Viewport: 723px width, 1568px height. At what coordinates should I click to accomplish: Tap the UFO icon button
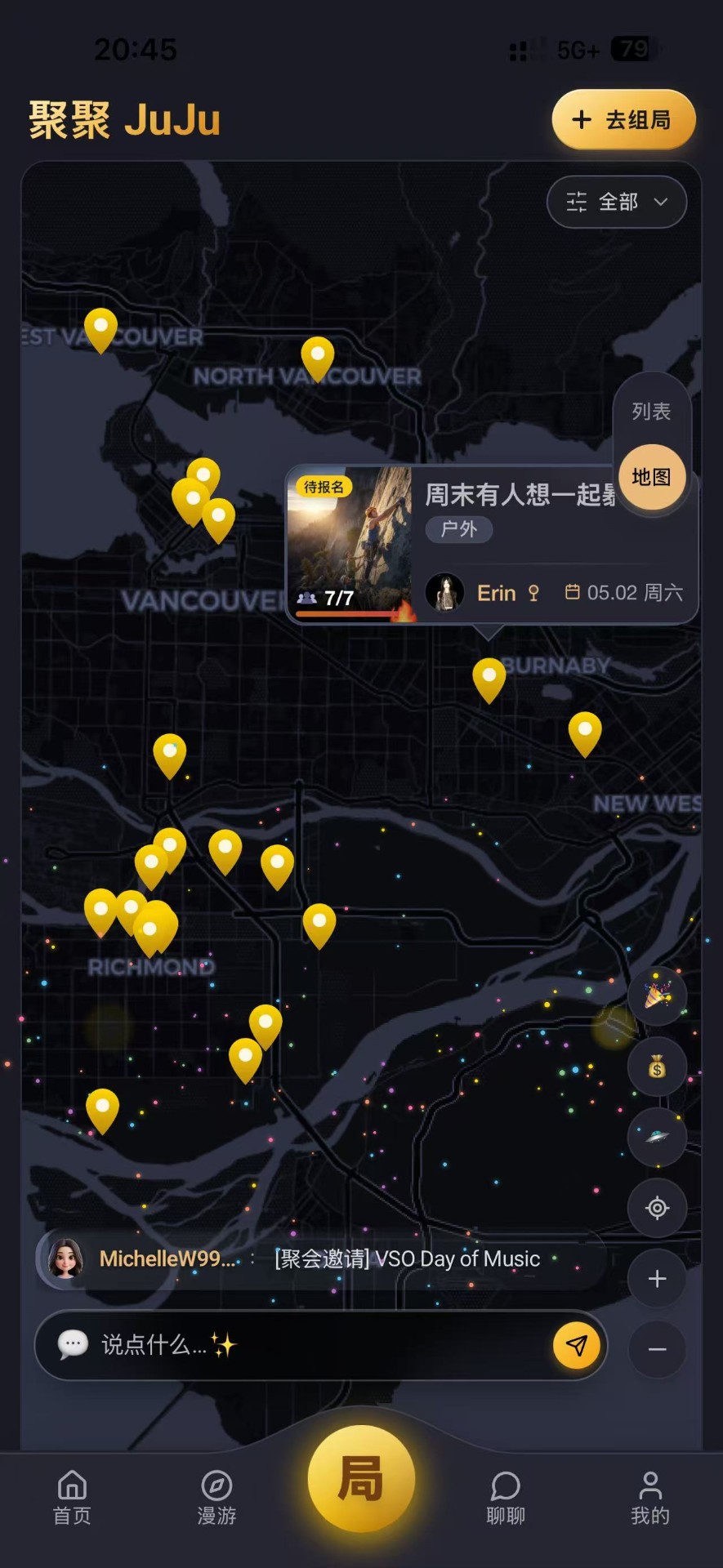click(657, 1137)
